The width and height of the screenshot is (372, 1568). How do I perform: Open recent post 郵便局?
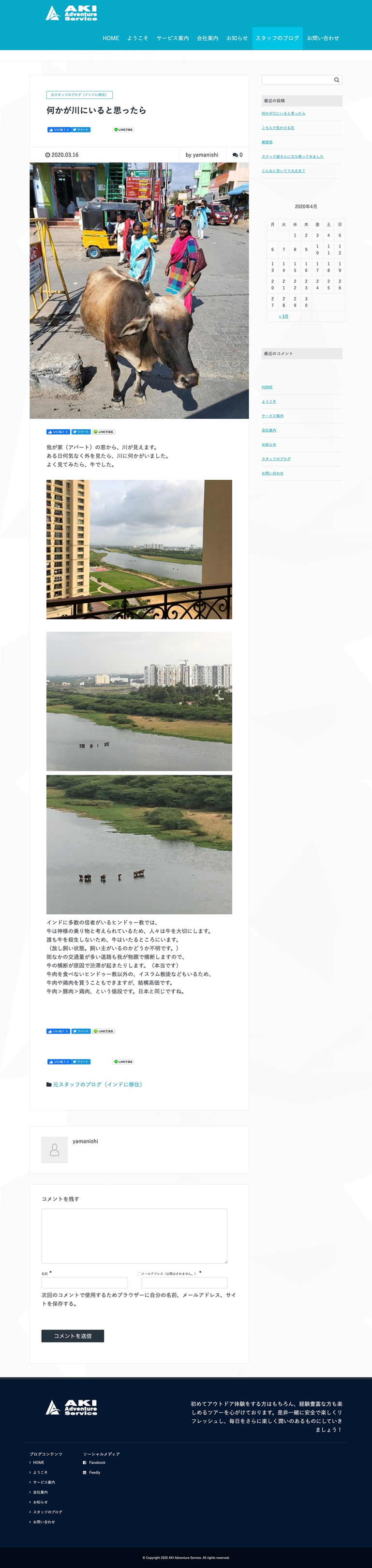(x=267, y=142)
